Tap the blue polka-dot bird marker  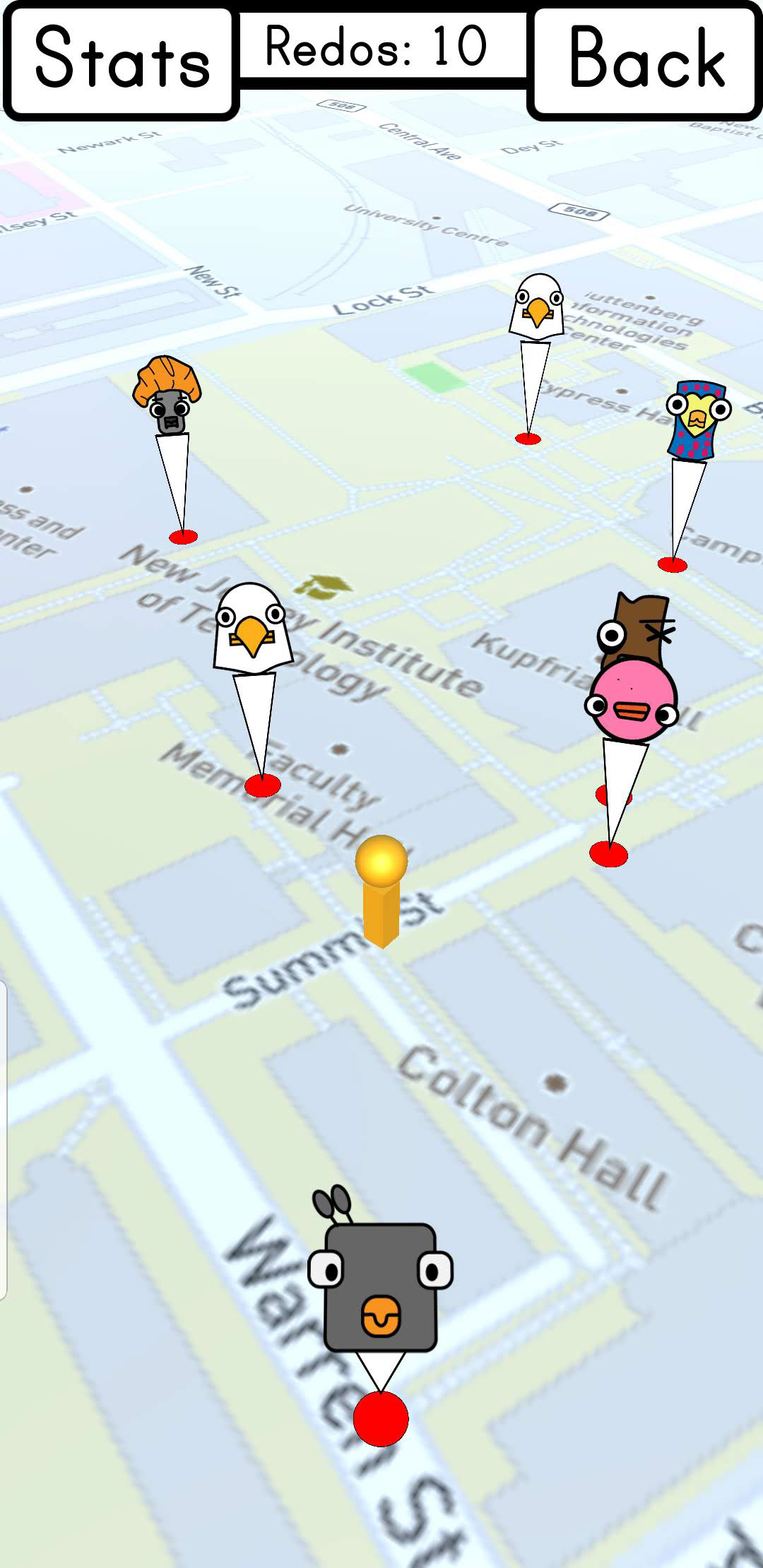698,420
